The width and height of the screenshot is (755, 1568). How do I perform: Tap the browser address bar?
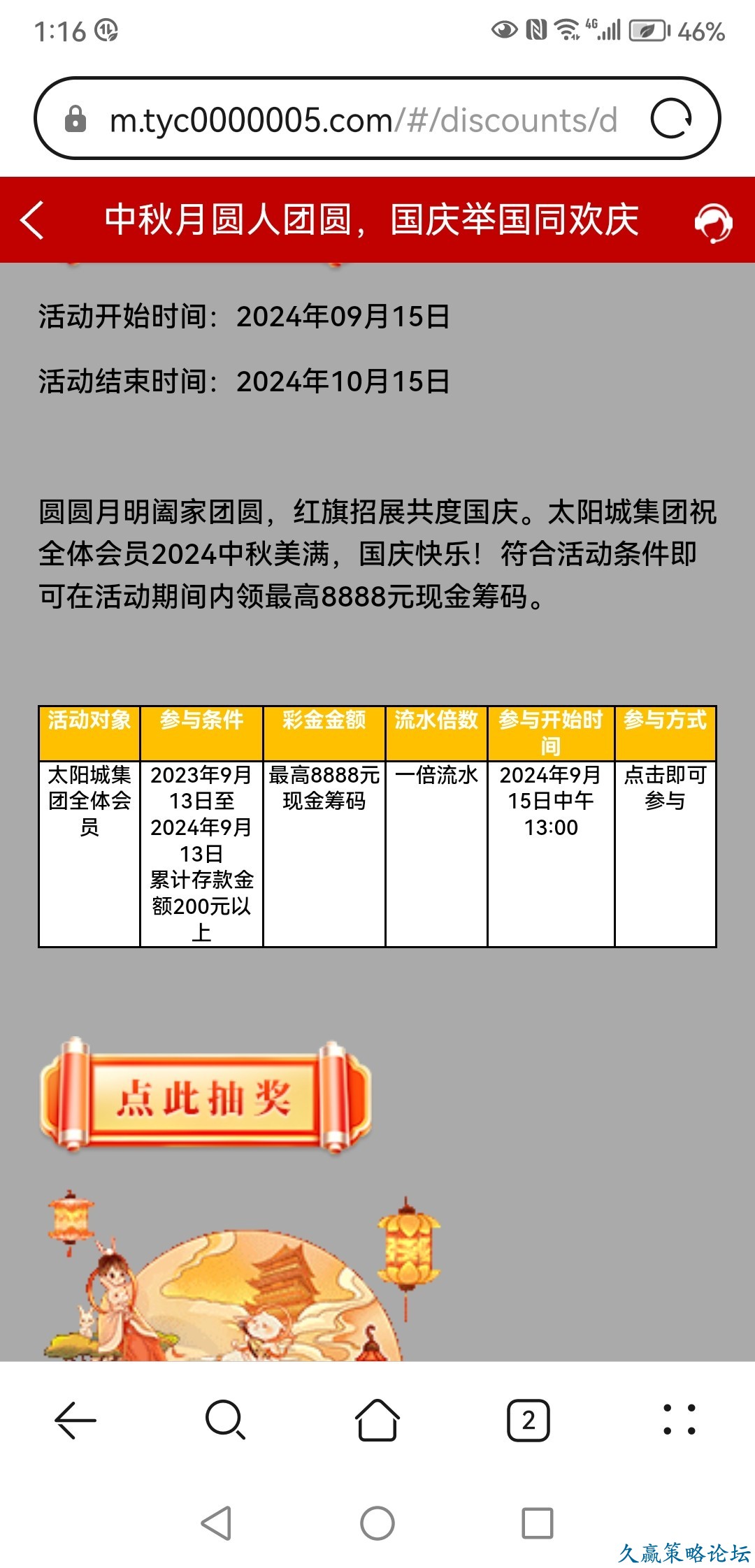(364, 119)
